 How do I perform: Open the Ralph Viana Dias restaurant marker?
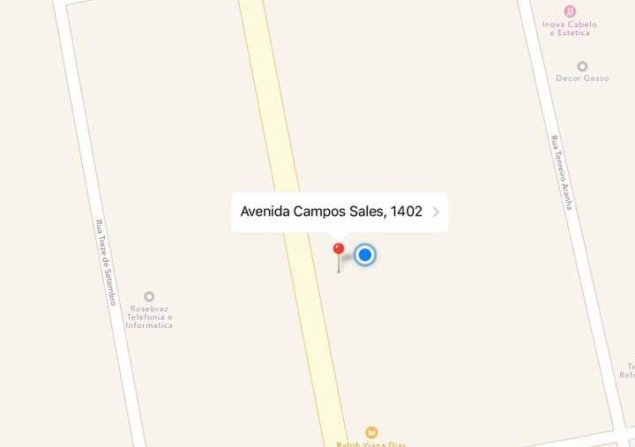click(x=371, y=432)
